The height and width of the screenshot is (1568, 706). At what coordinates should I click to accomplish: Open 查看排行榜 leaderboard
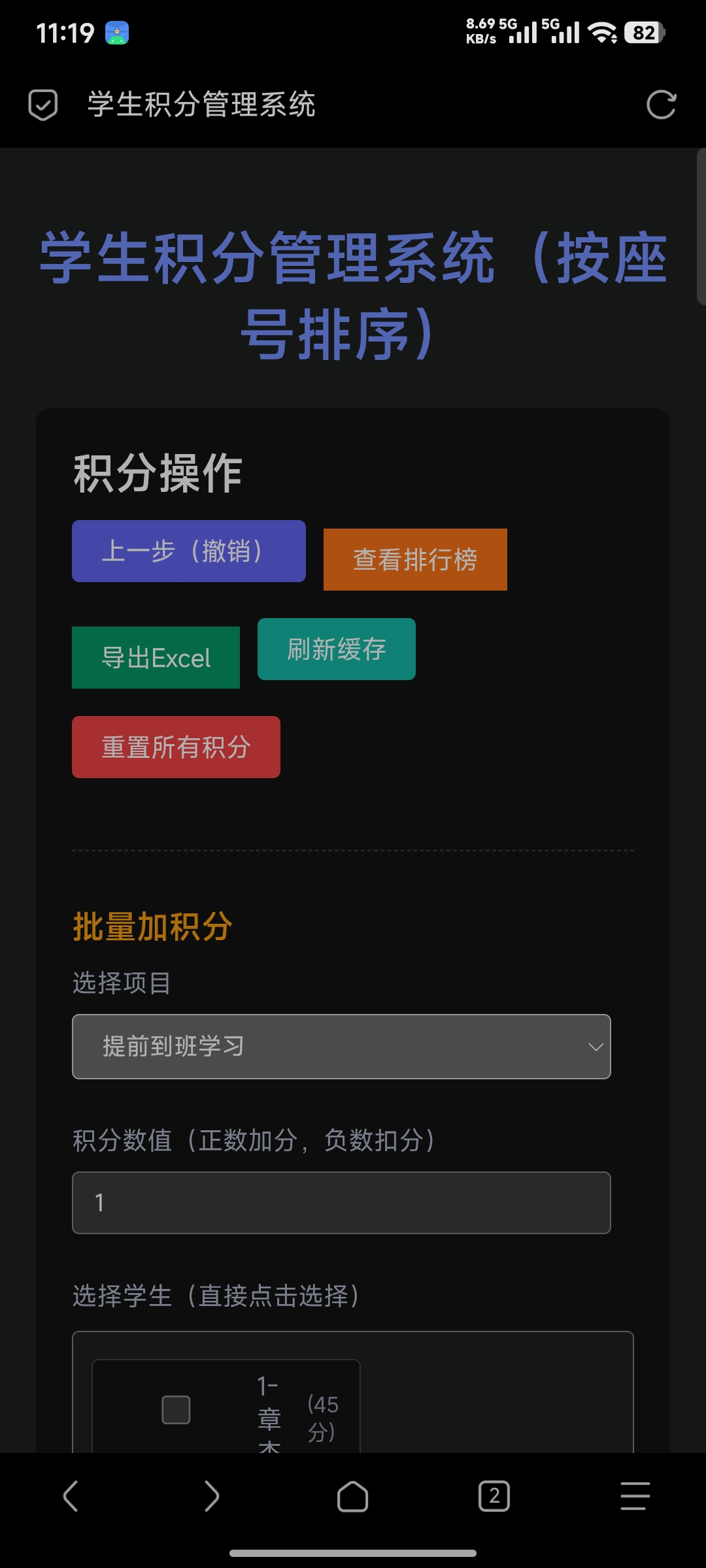[x=415, y=559]
